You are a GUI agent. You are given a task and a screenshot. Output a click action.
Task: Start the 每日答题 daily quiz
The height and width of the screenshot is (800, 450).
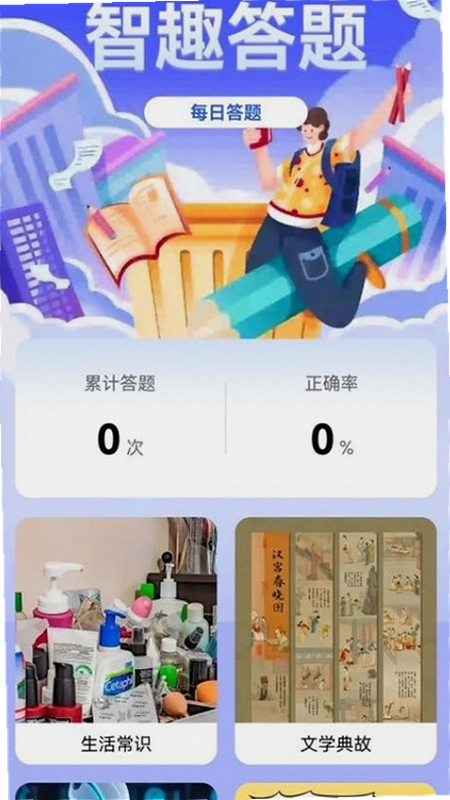click(x=226, y=112)
